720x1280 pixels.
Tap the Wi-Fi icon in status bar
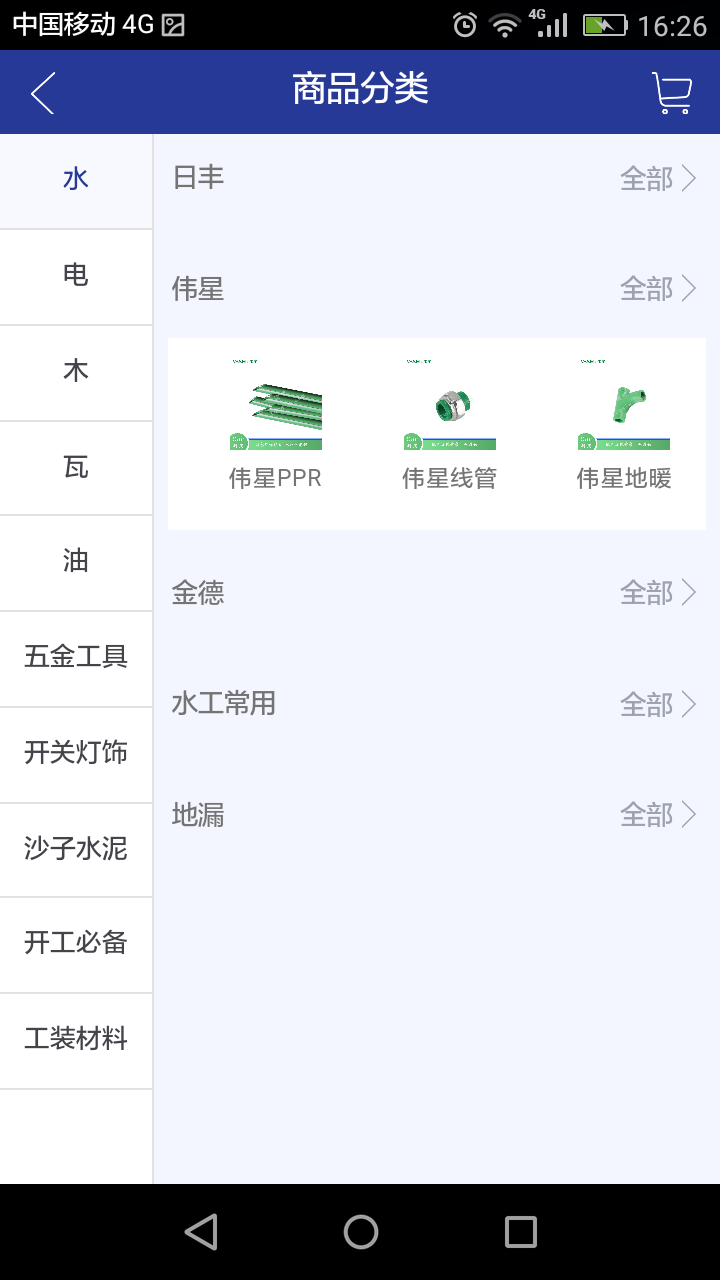[x=503, y=23]
